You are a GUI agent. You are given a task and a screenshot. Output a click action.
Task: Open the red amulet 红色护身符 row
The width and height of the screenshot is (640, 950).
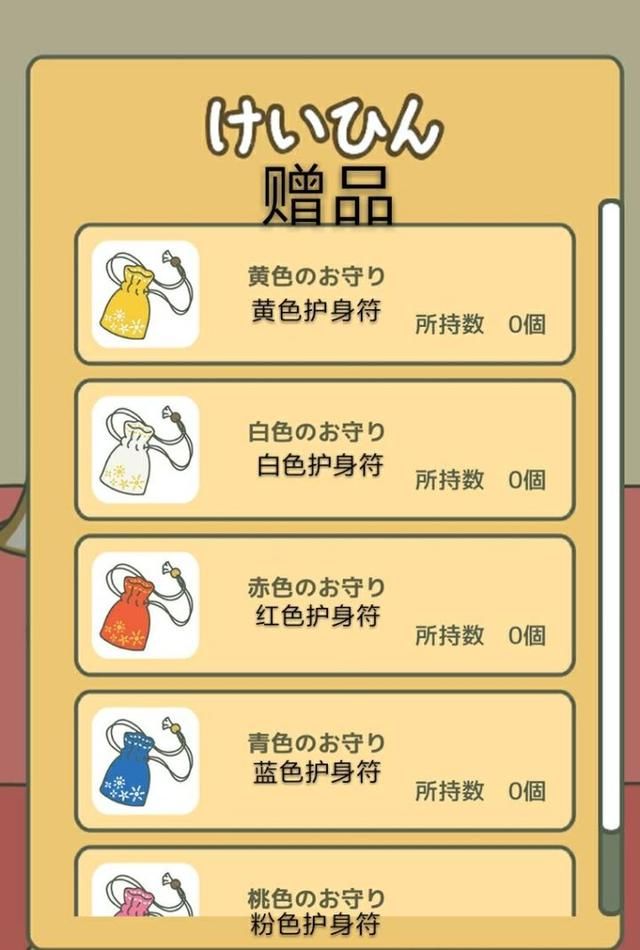click(325, 606)
